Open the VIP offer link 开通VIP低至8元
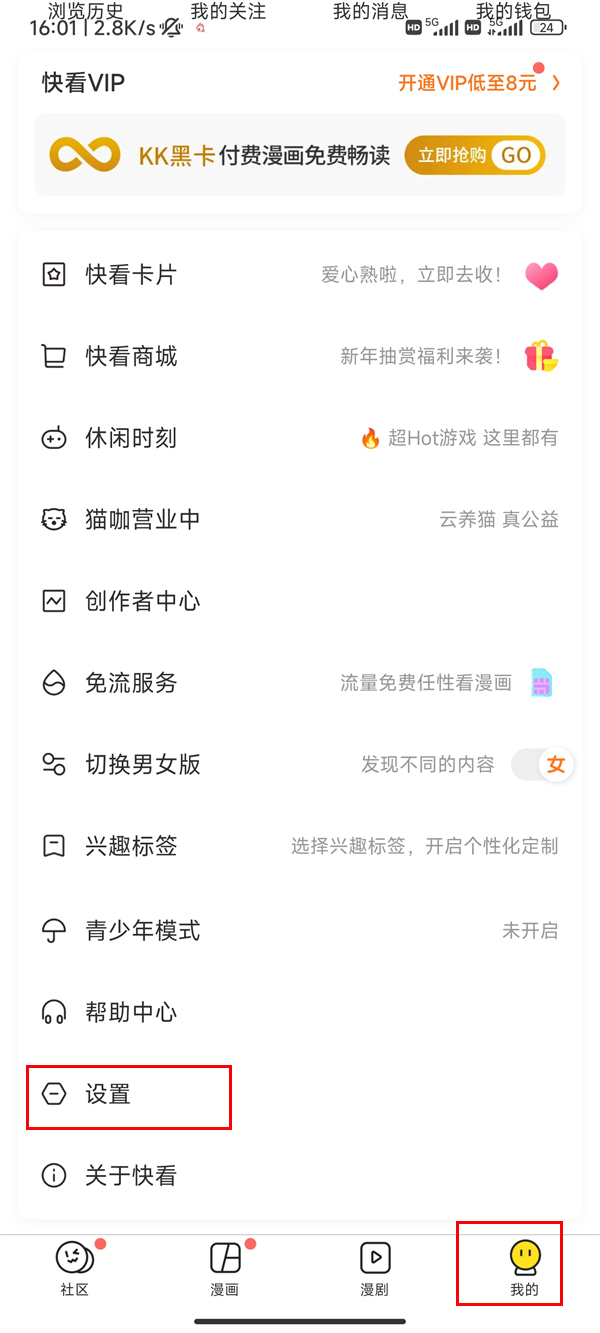Viewport: 600px width, 1333px height. pos(479,83)
